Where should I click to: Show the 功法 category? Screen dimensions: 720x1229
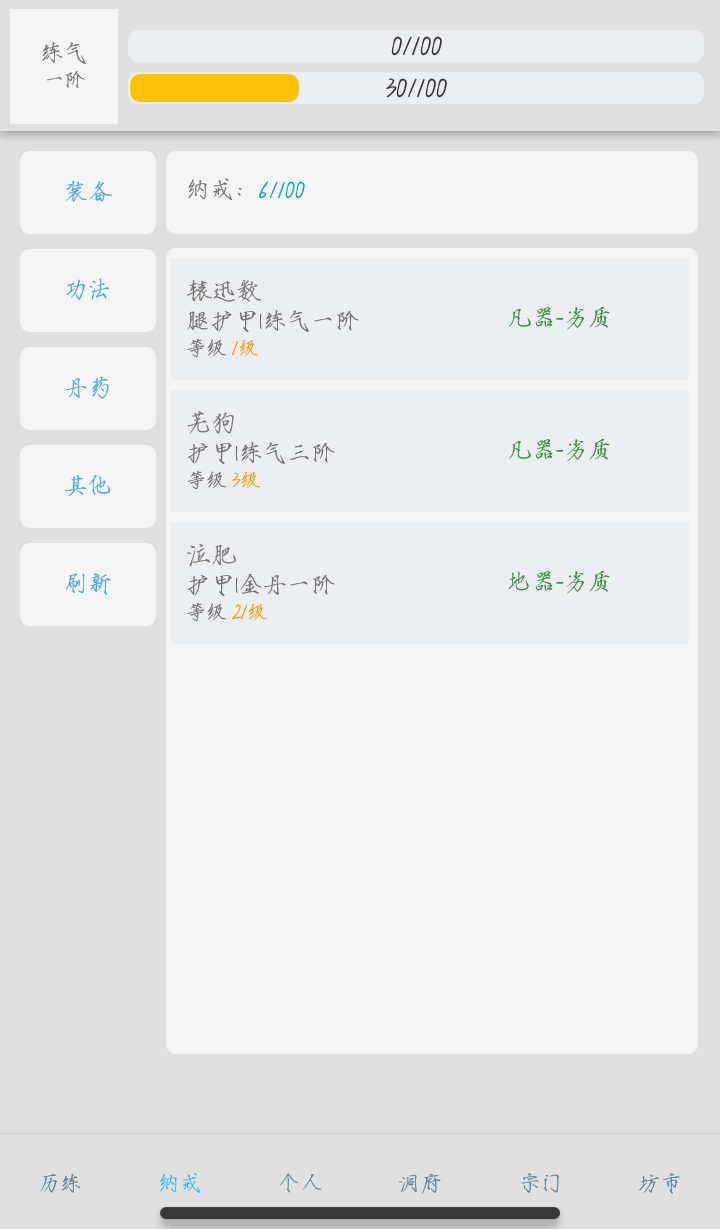tap(88, 290)
